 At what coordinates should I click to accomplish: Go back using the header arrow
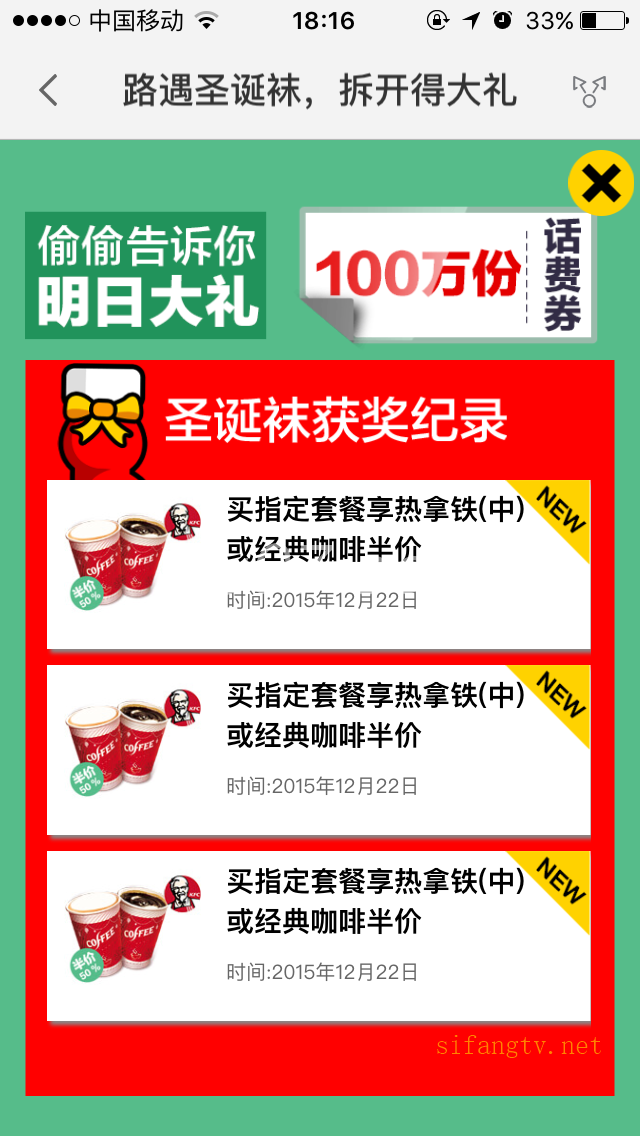[x=48, y=91]
